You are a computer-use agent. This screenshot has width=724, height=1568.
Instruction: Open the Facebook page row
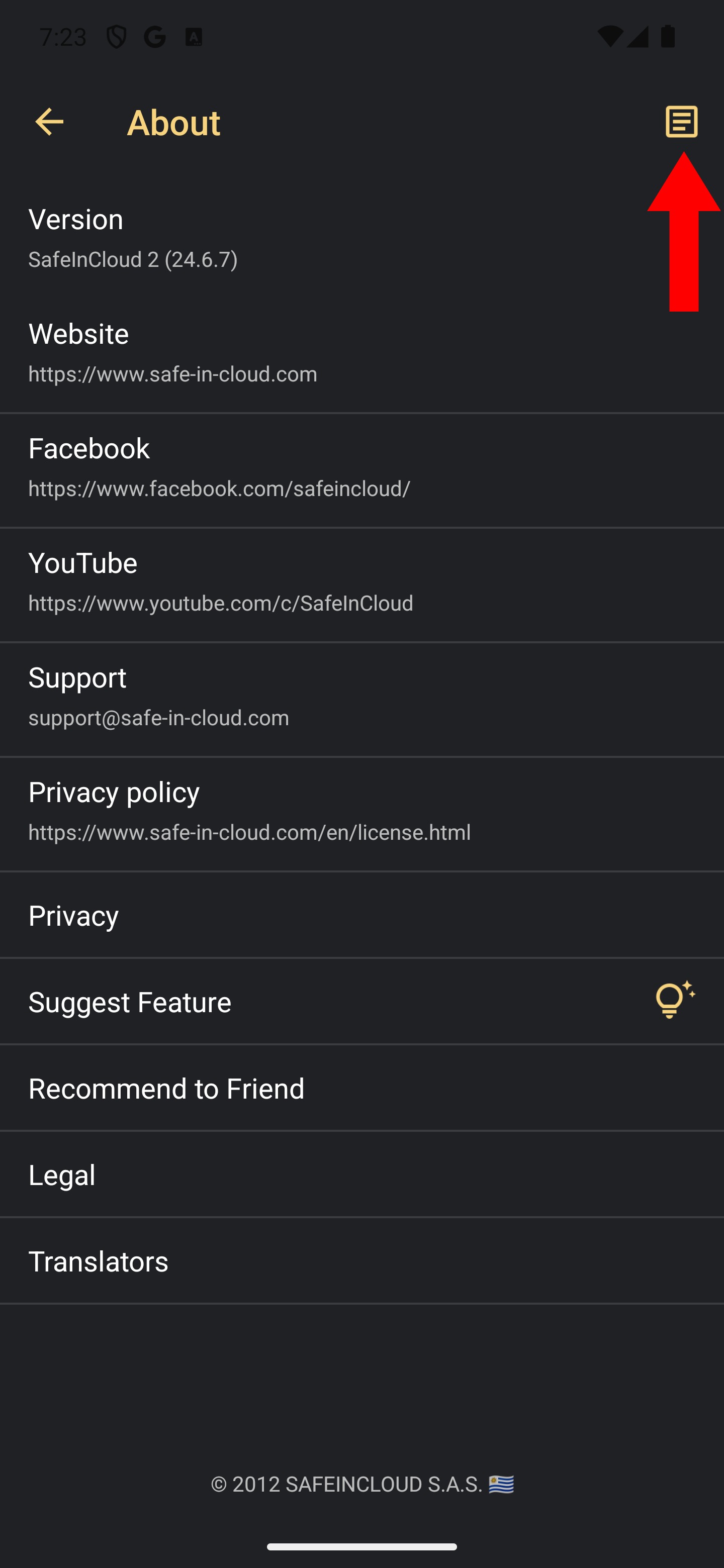pyautogui.click(x=361, y=470)
